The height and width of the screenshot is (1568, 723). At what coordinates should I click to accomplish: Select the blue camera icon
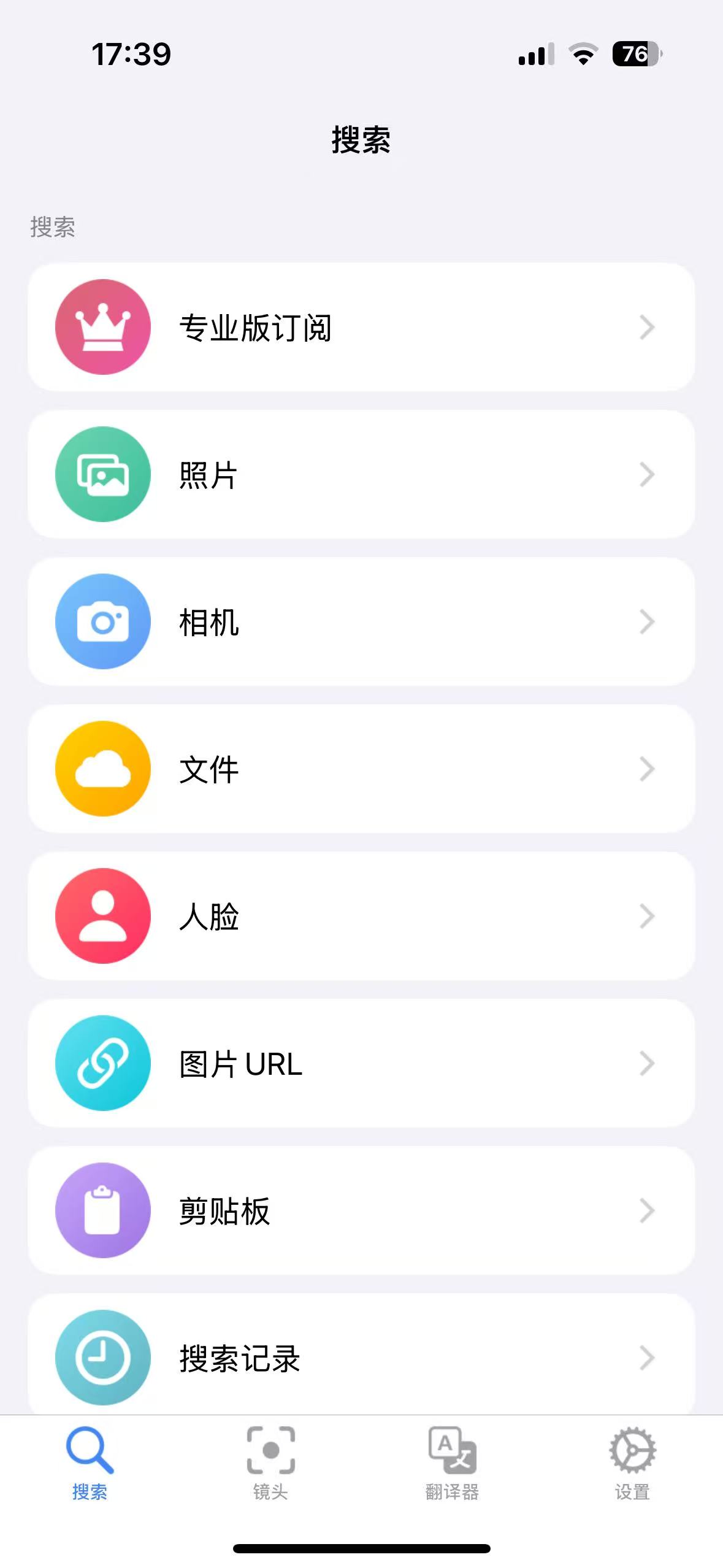pyautogui.click(x=102, y=621)
